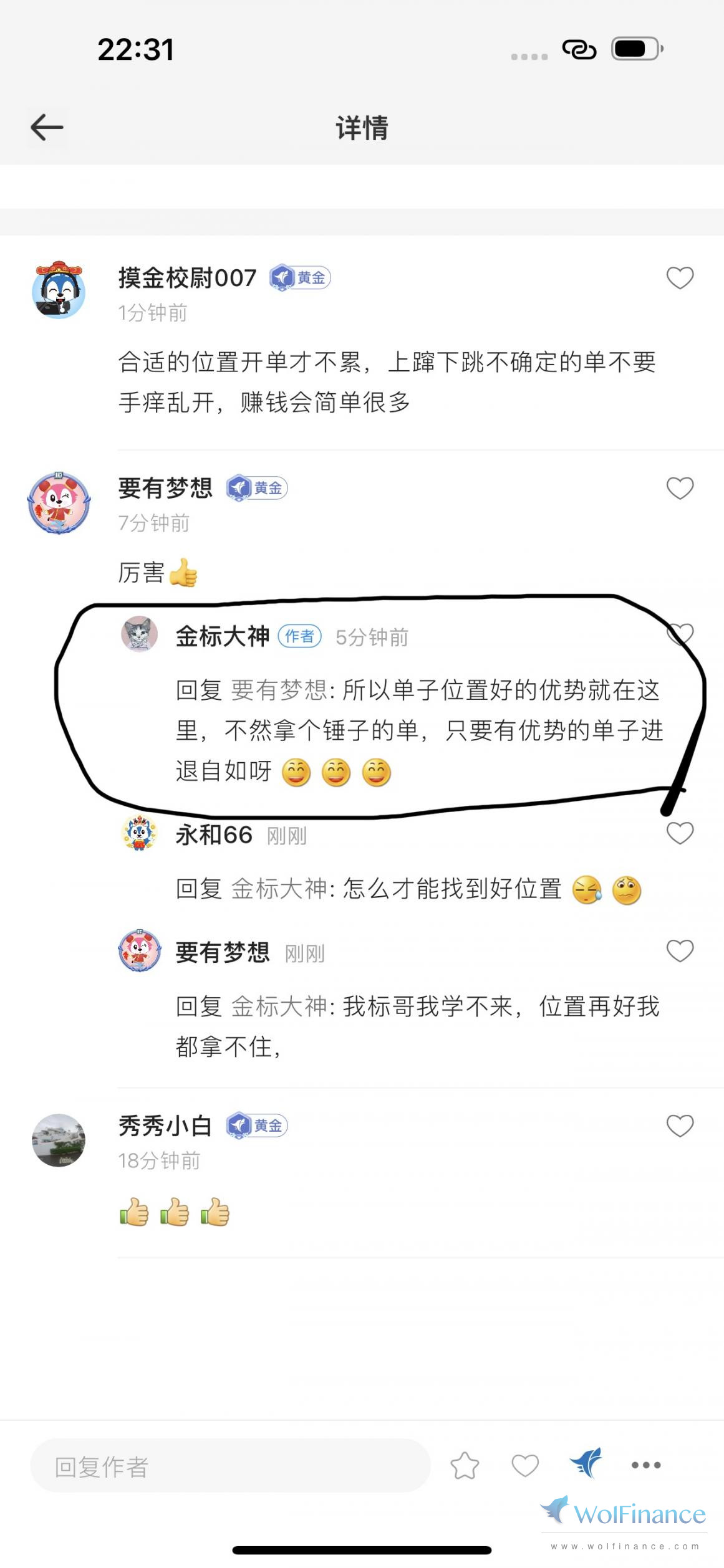
Task: Open 摸金校尉007's profile avatar
Action: (x=59, y=290)
